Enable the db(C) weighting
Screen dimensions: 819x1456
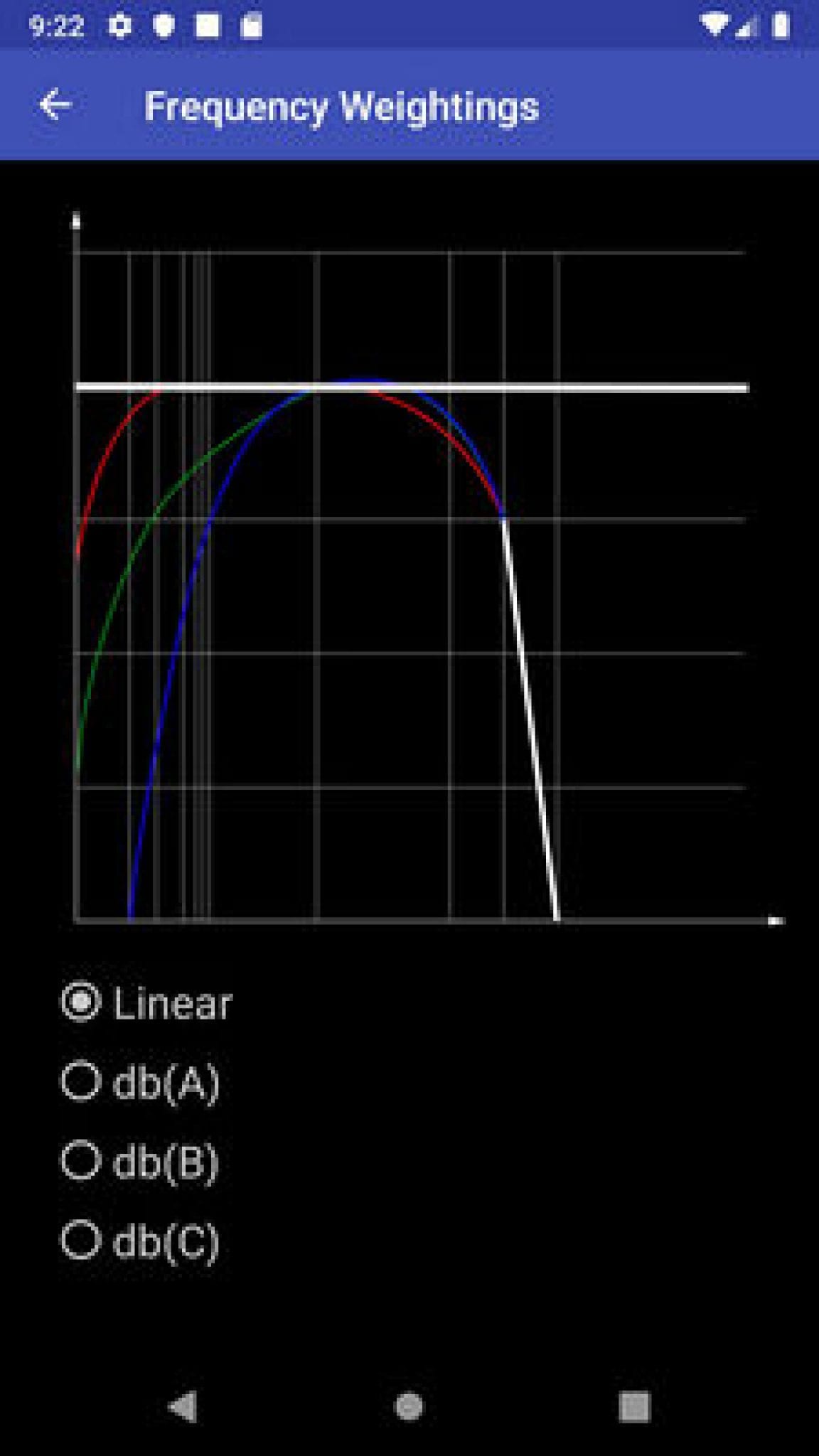click(82, 1241)
